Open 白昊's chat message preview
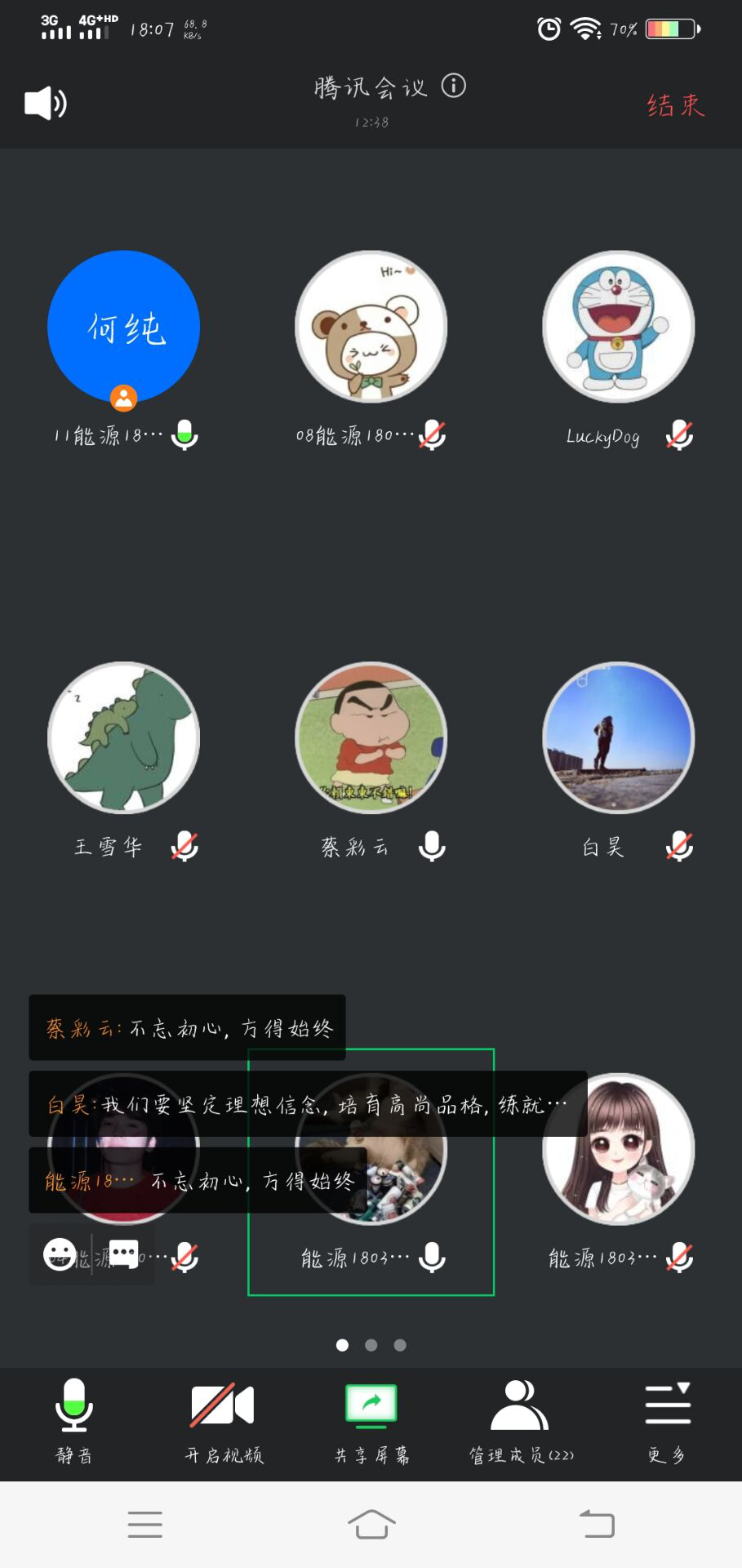 [x=307, y=1104]
